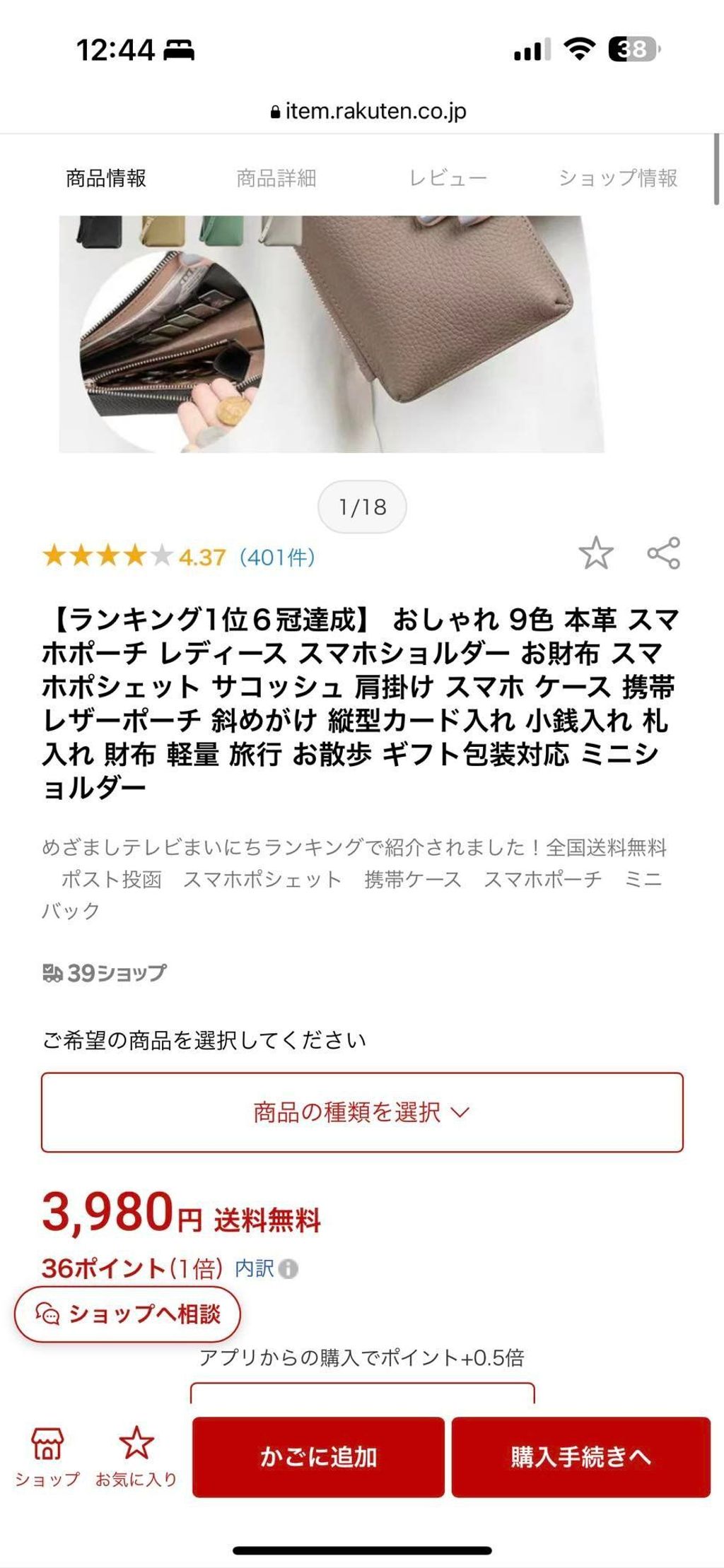Screen dimensions: 724x1568
Task: Tap ショップへ相談 to contact the shop
Action: pyautogui.click(x=127, y=1314)
